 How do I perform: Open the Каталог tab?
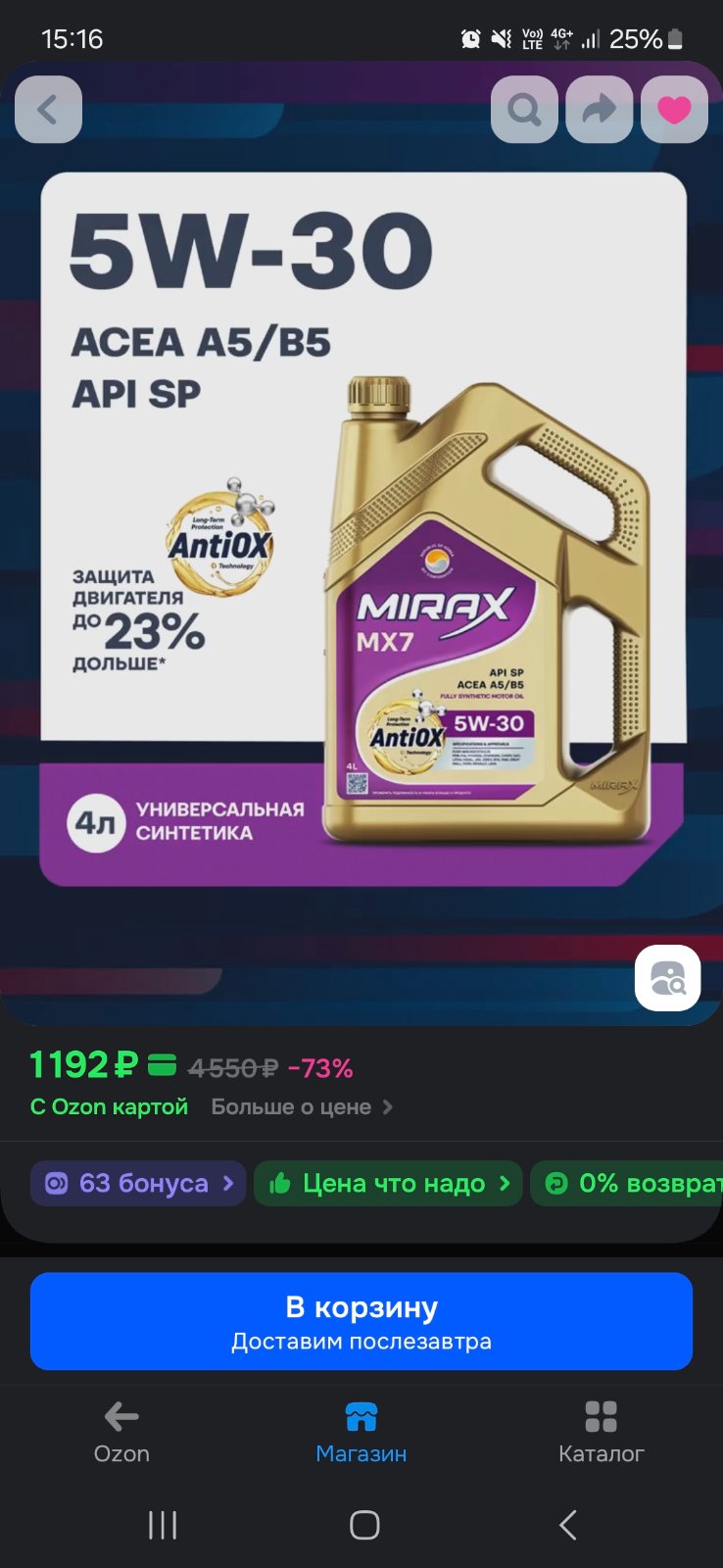click(x=601, y=1433)
